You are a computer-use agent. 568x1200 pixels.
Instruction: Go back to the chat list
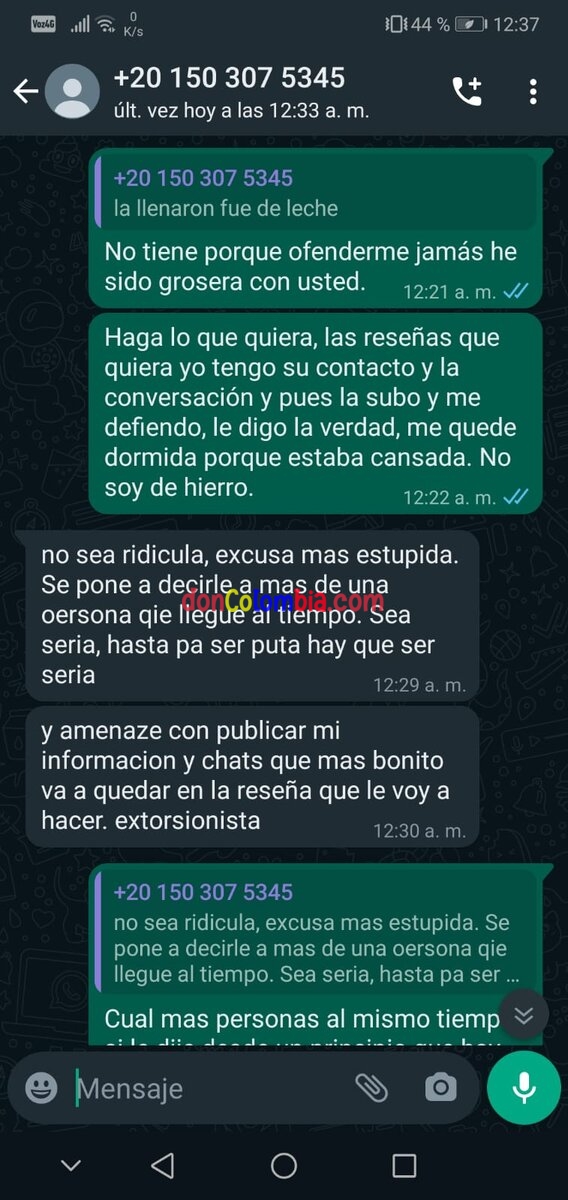pyautogui.click(x=25, y=92)
